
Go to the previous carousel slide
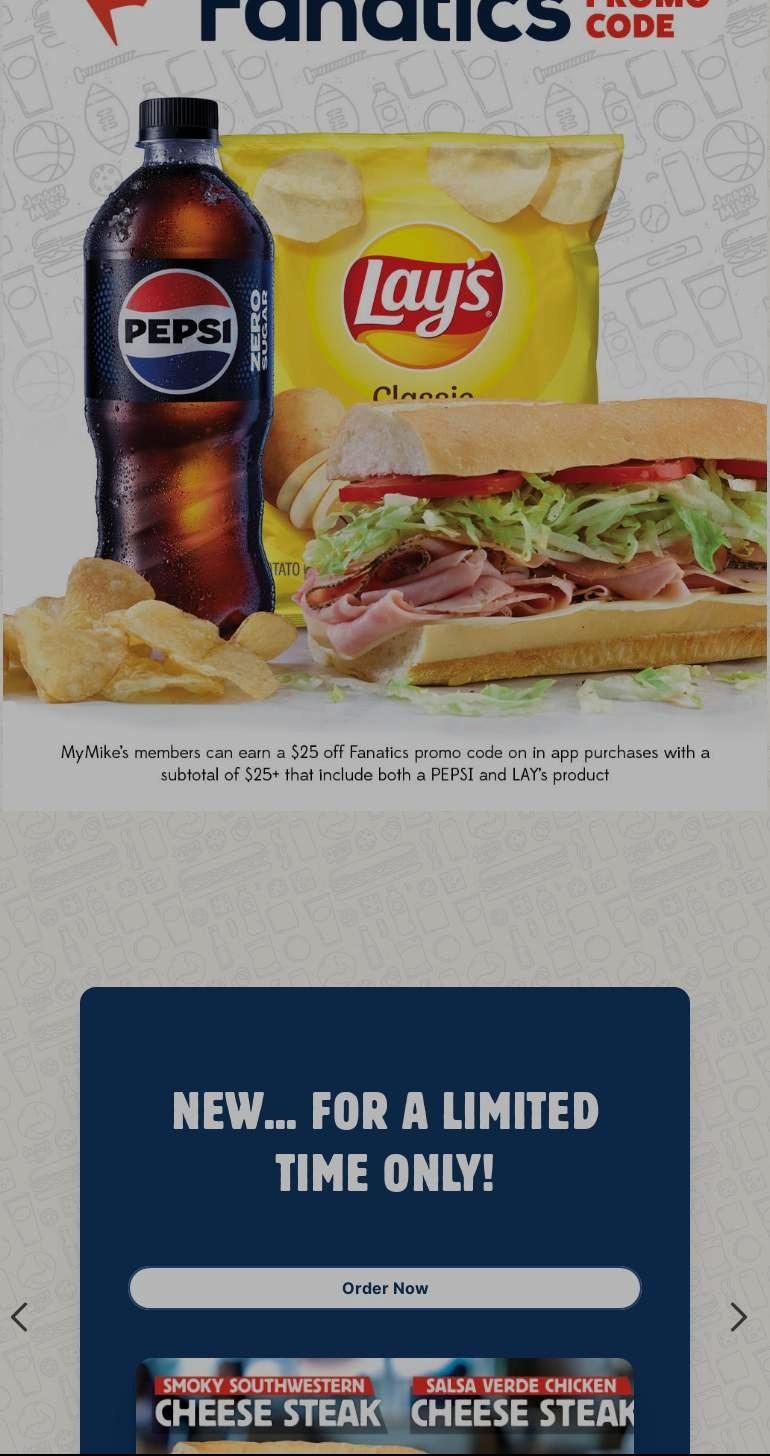(19, 1317)
